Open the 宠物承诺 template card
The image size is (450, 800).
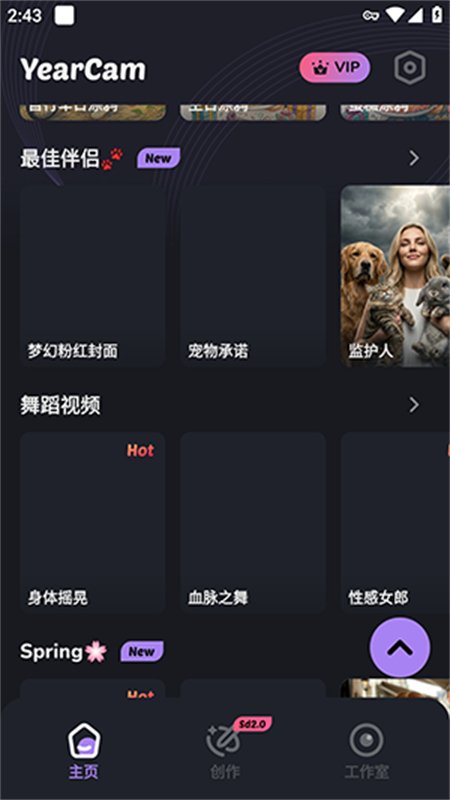(x=253, y=276)
